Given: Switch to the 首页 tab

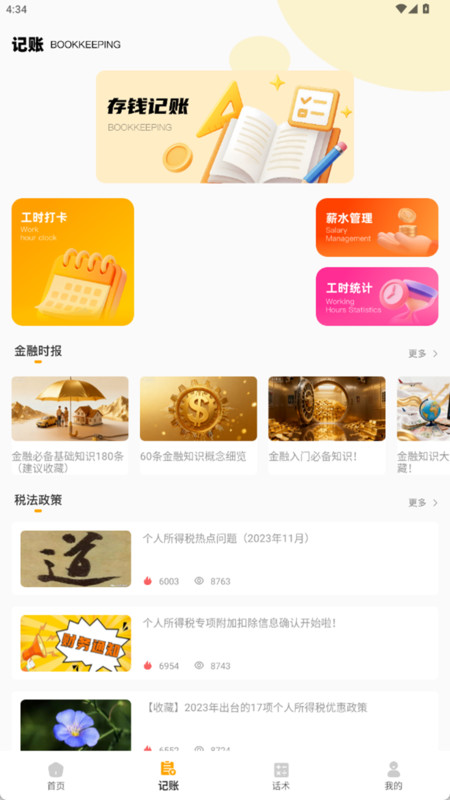Looking at the screenshot, I should pyautogui.click(x=56, y=776).
